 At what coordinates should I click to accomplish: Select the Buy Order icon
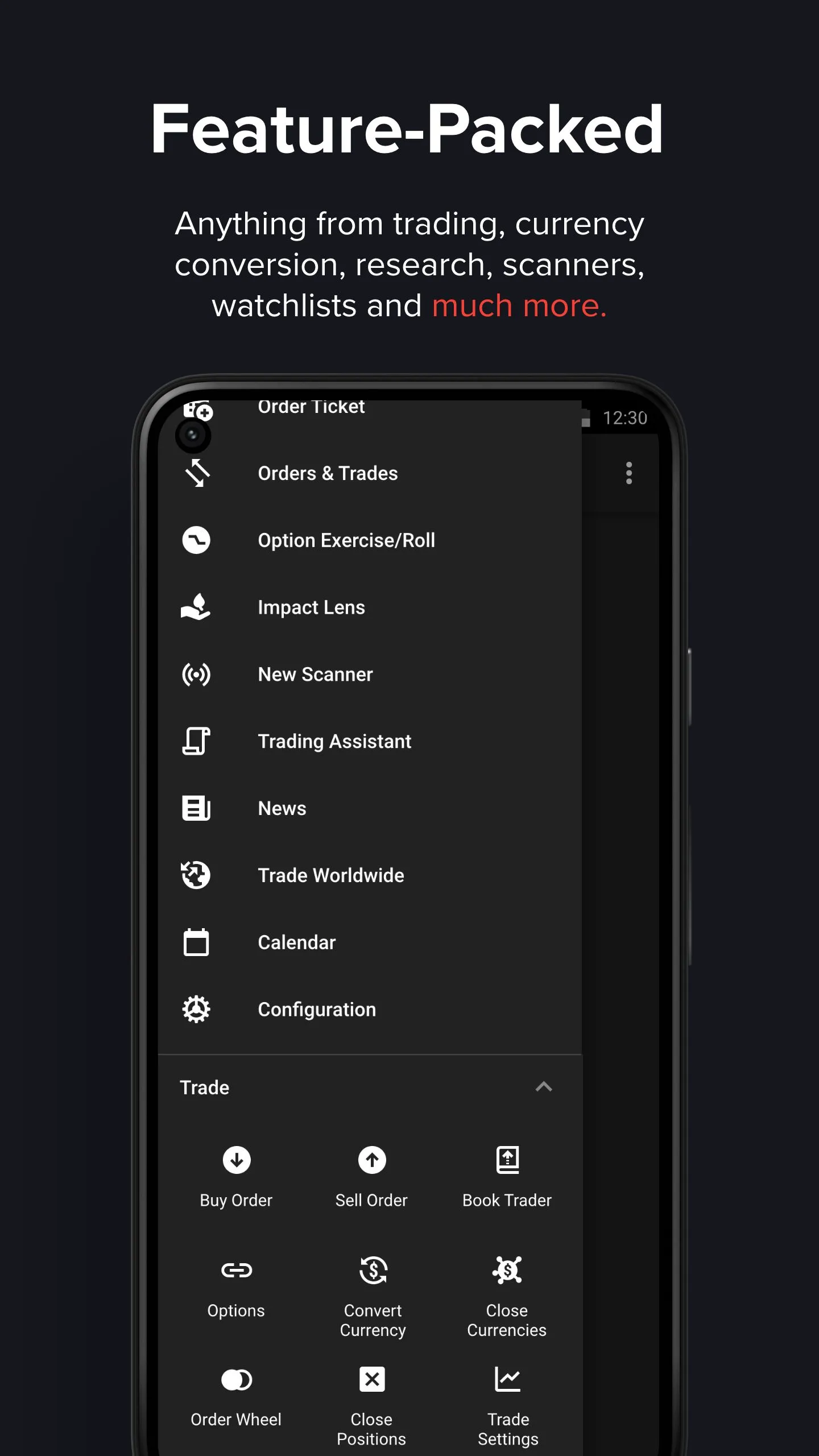click(x=236, y=1160)
